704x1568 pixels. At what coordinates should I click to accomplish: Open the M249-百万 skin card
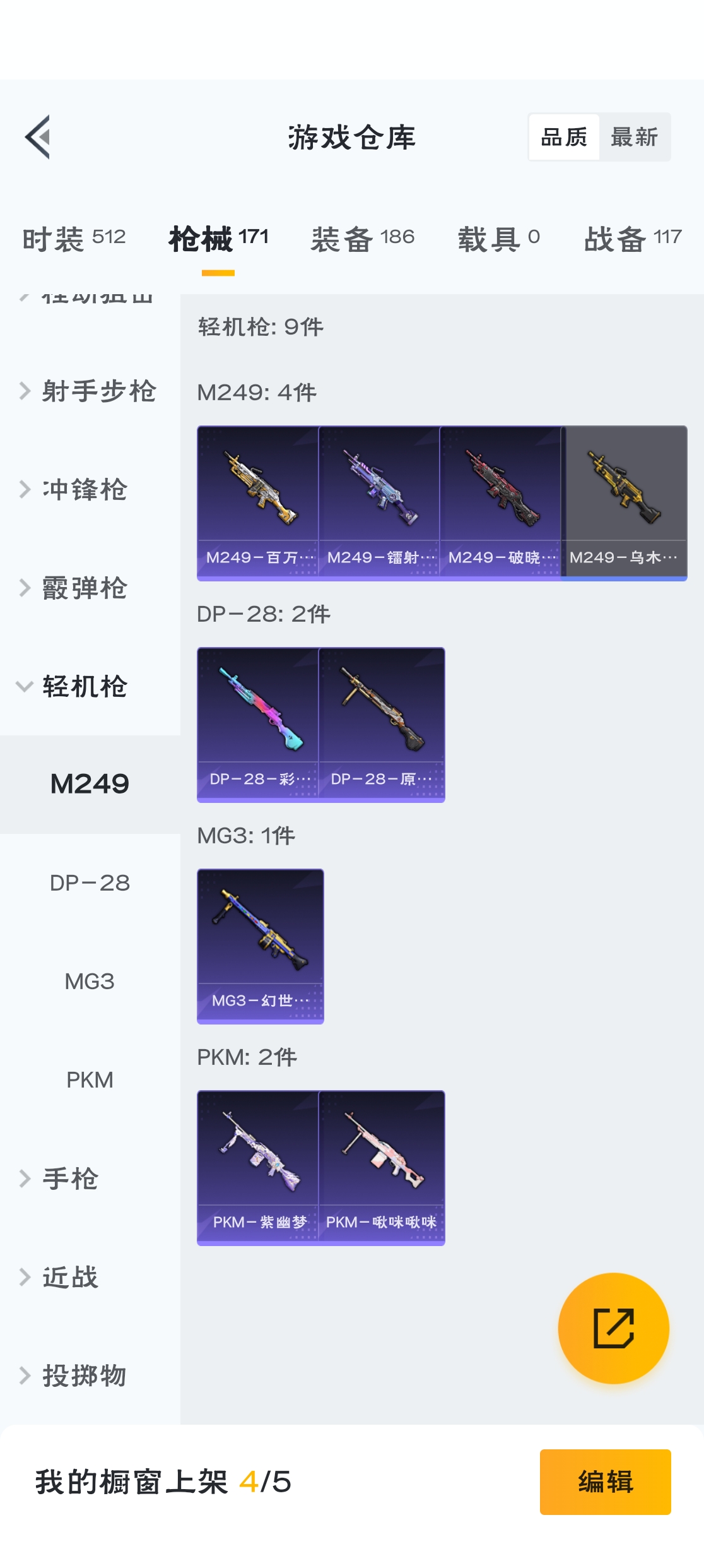[x=258, y=502]
